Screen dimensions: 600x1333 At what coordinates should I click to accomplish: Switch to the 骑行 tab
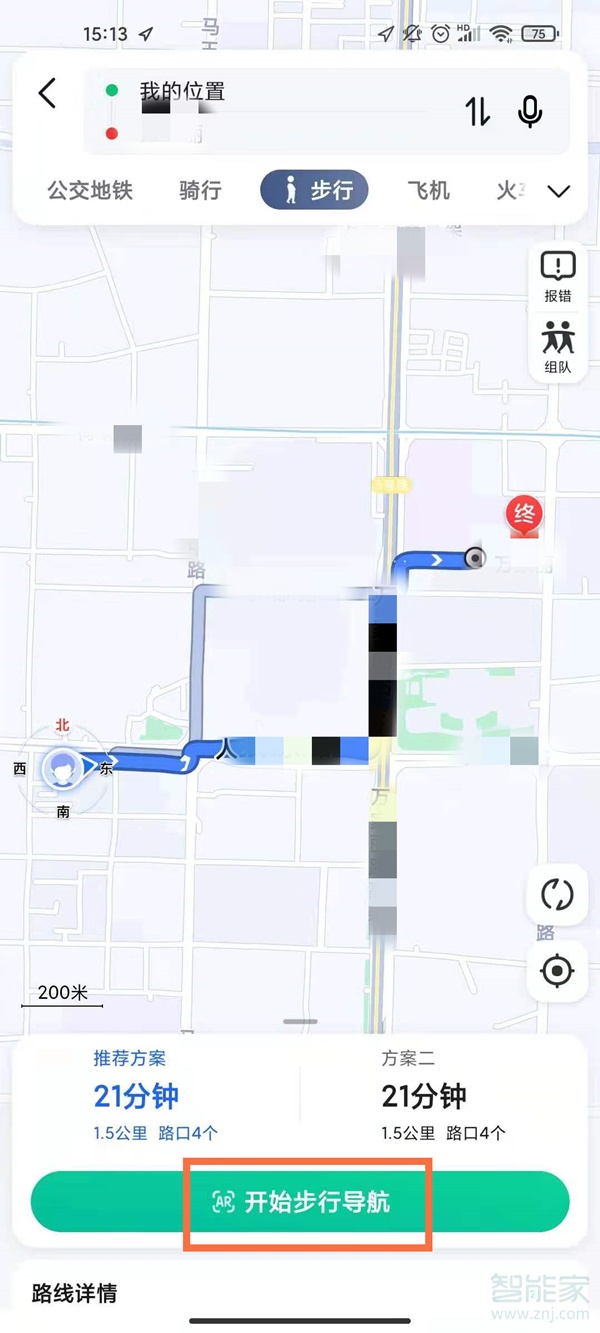click(200, 190)
